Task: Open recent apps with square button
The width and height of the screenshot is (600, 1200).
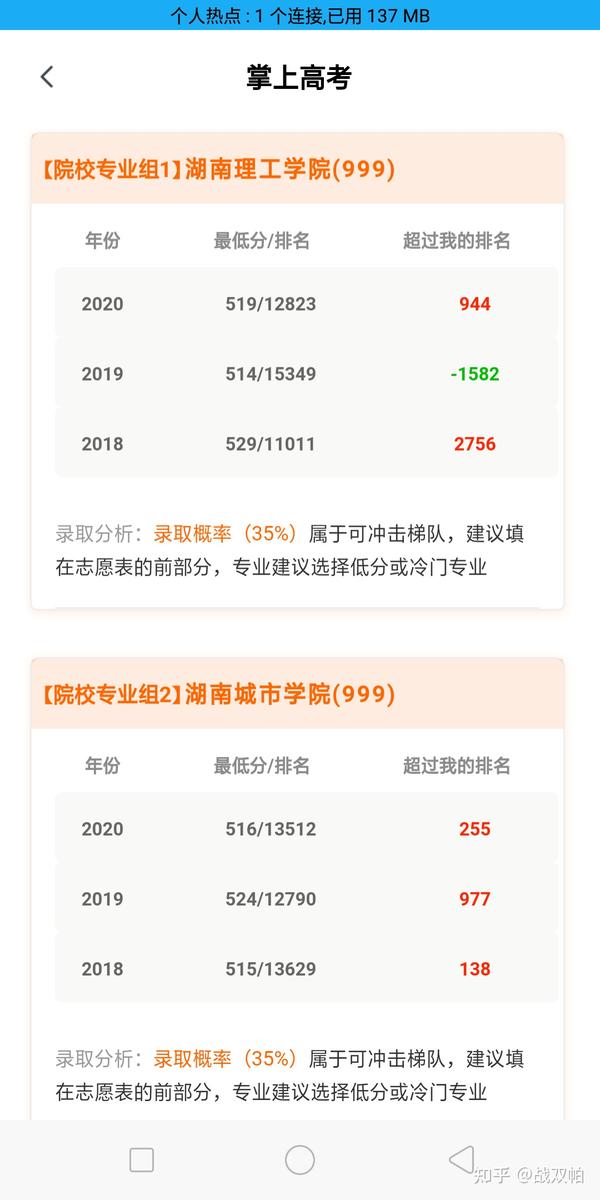Action: (142, 1160)
